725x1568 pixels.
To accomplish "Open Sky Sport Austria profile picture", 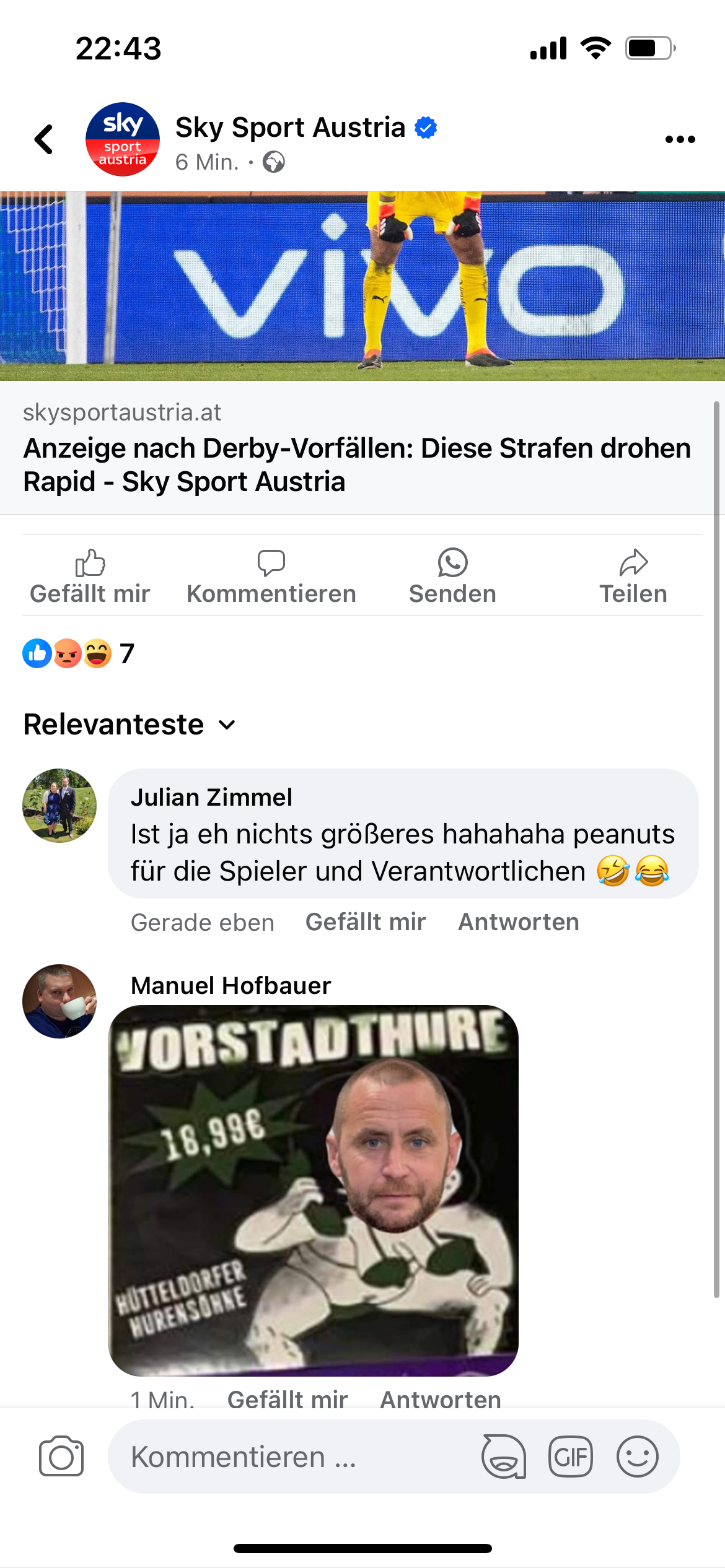I will 123,139.
